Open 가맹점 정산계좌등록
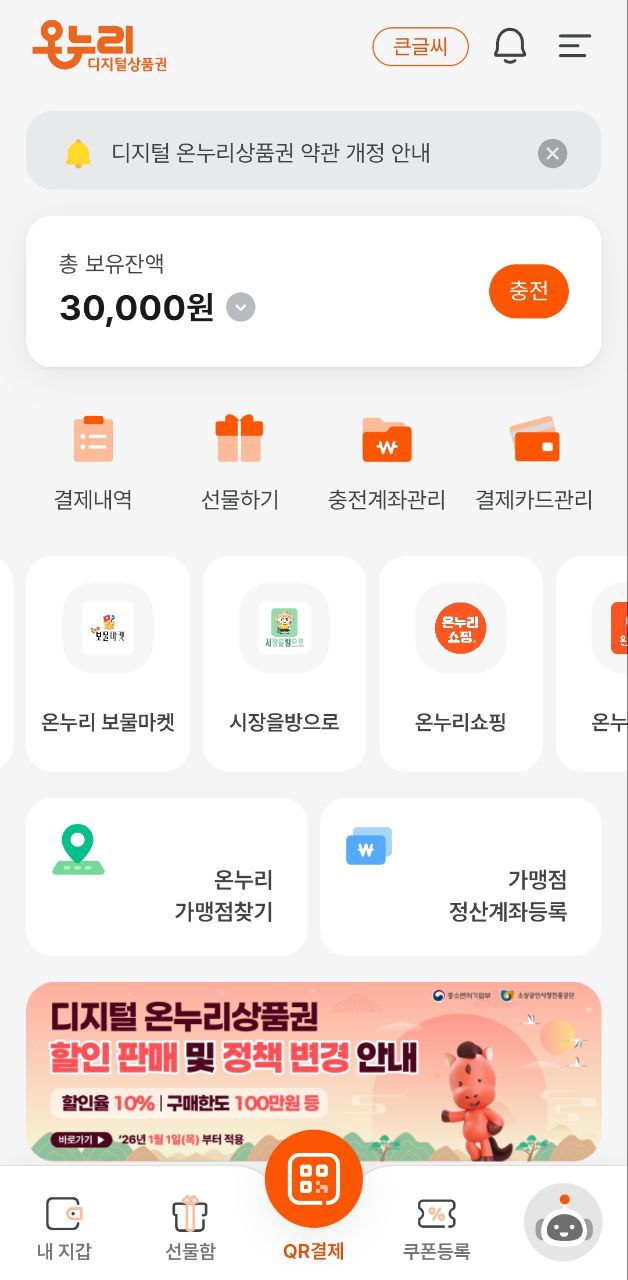 pyautogui.click(x=460, y=876)
